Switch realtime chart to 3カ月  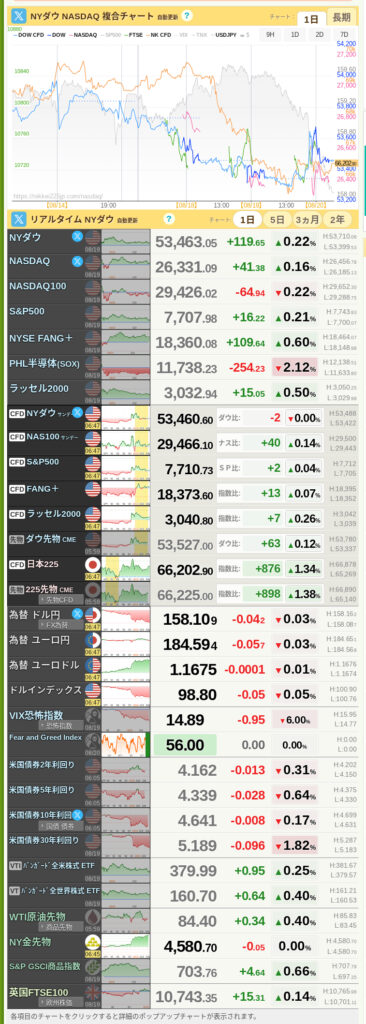tap(308, 219)
